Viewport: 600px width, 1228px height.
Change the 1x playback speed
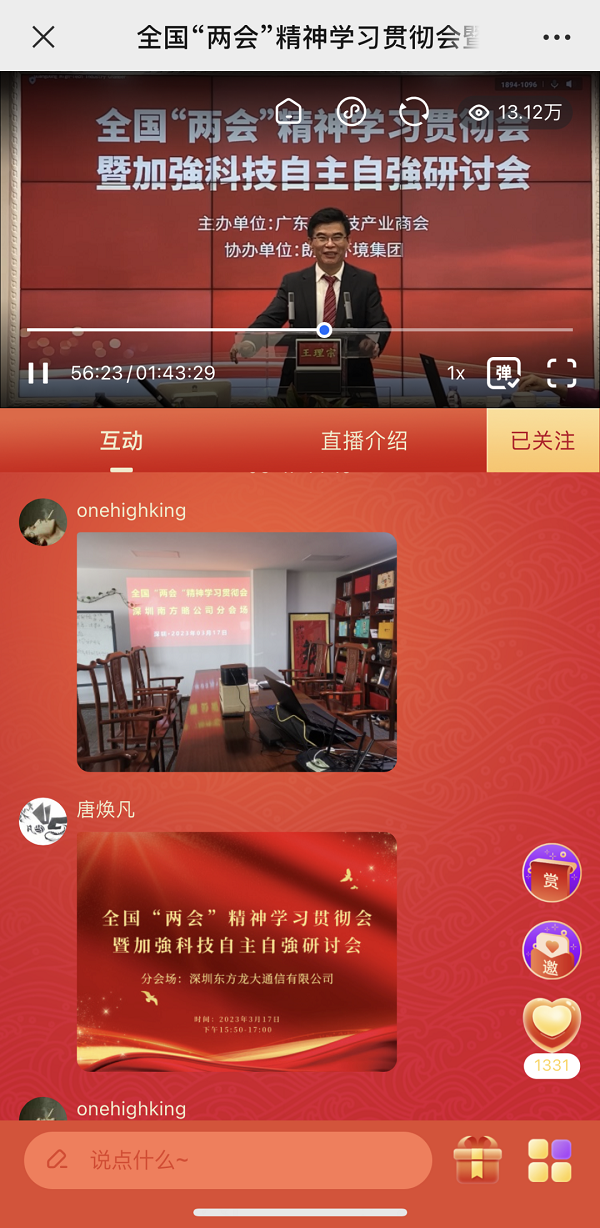(x=455, y=373)
